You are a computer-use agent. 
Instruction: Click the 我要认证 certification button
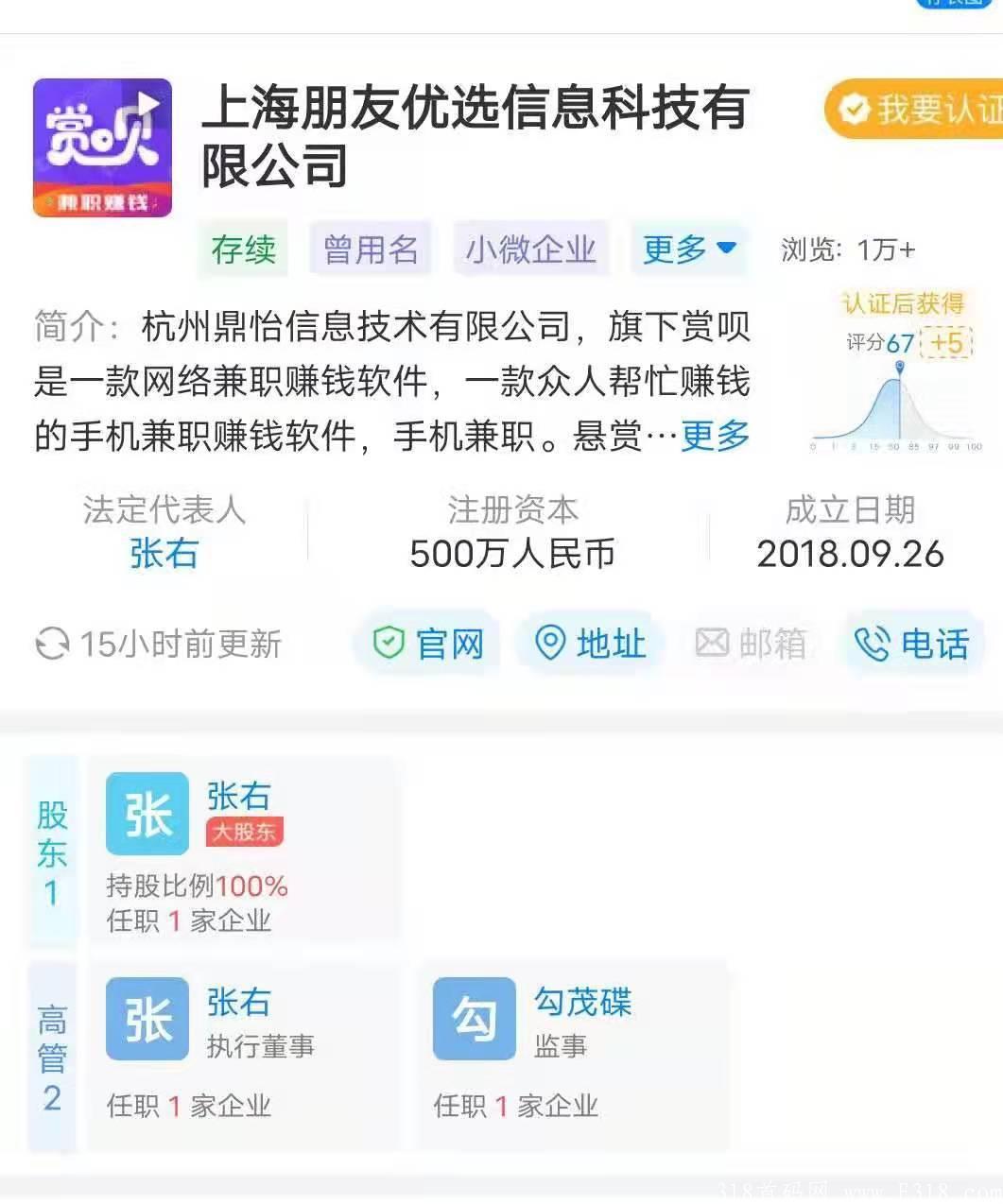click(922, 109)
